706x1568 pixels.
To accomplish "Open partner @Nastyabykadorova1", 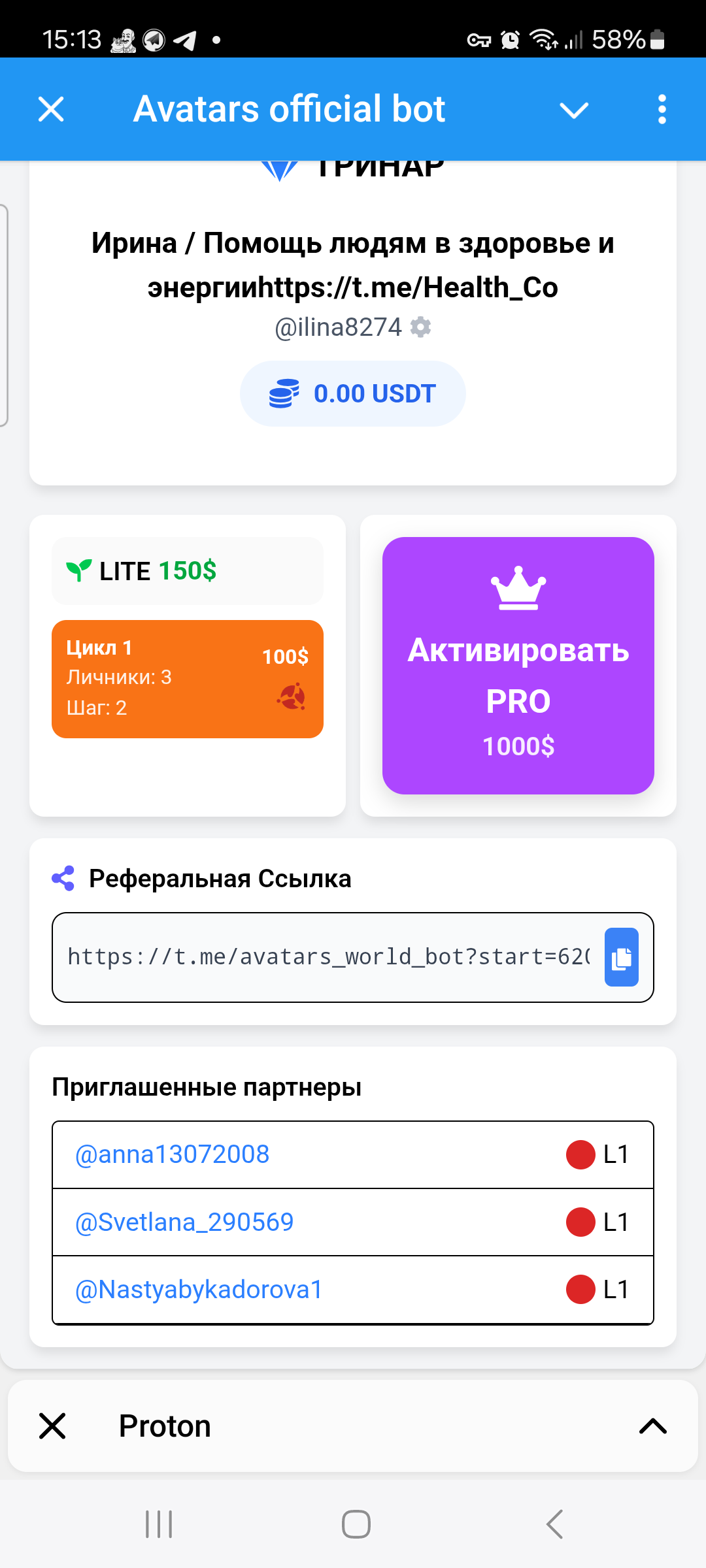I will 199,1290.
